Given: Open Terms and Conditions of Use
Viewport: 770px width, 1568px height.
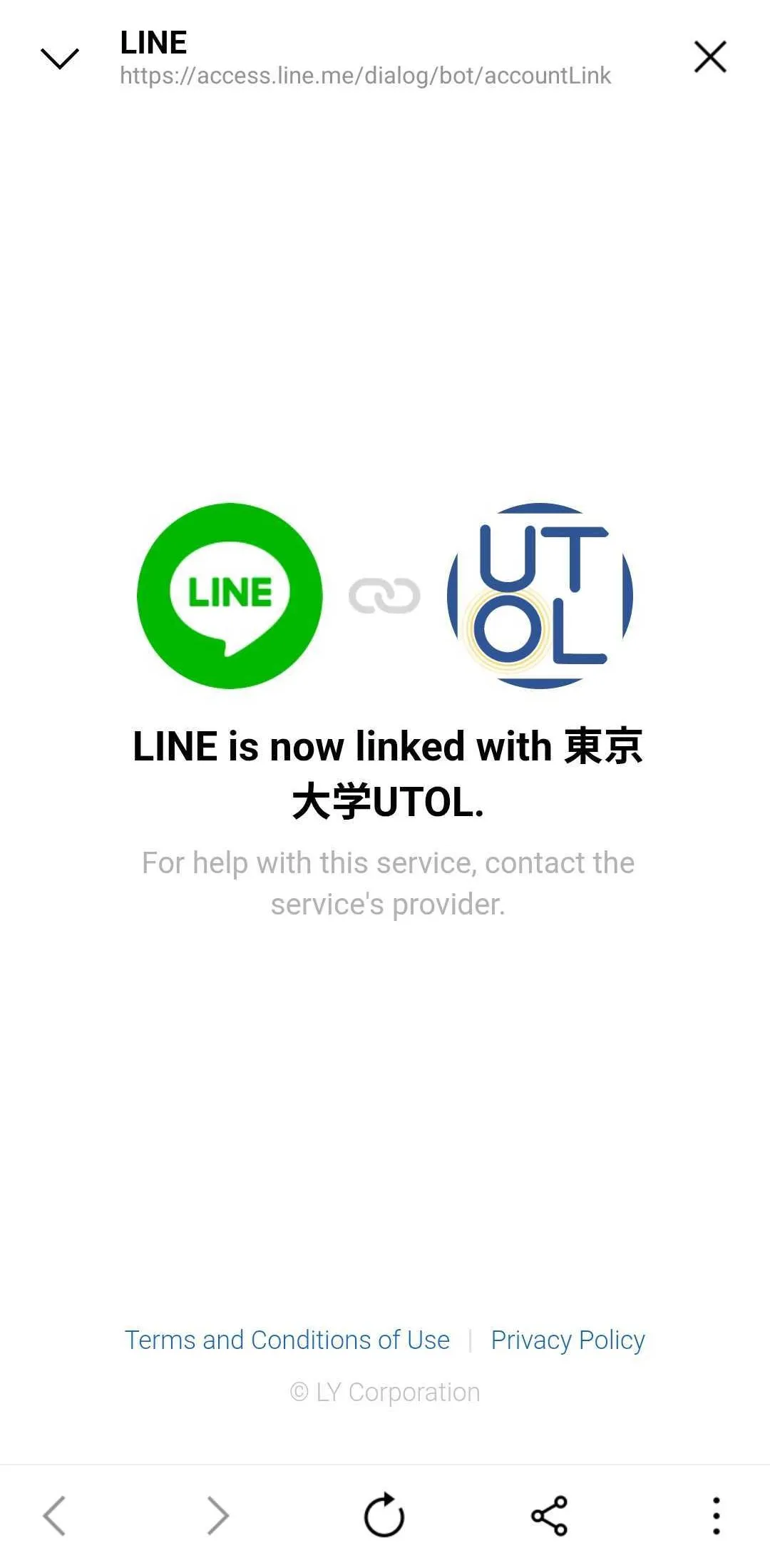Looking at the screenshot, I should point(287,1340).
